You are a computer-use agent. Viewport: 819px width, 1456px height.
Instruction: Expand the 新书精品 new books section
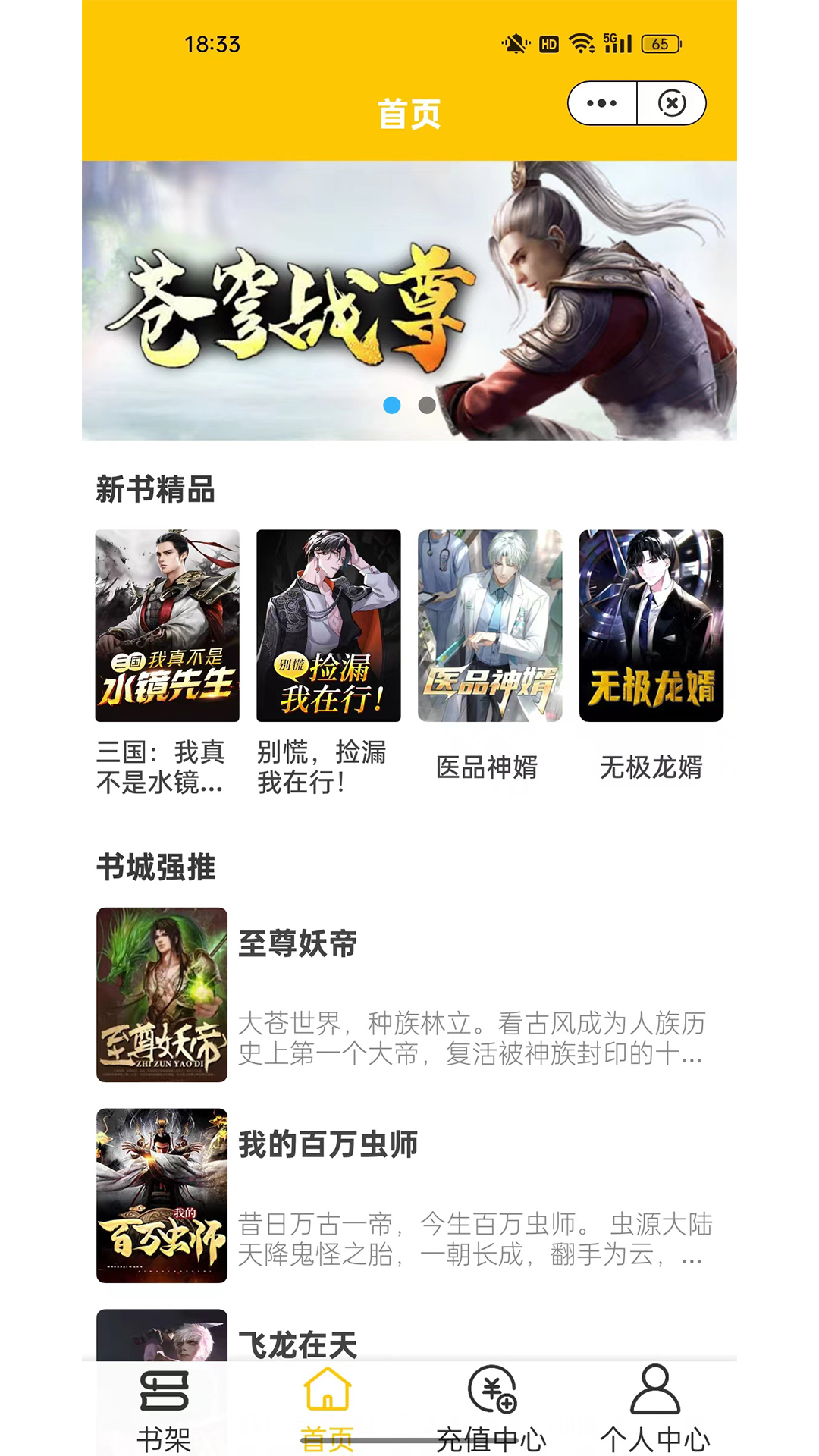(155, 489)
